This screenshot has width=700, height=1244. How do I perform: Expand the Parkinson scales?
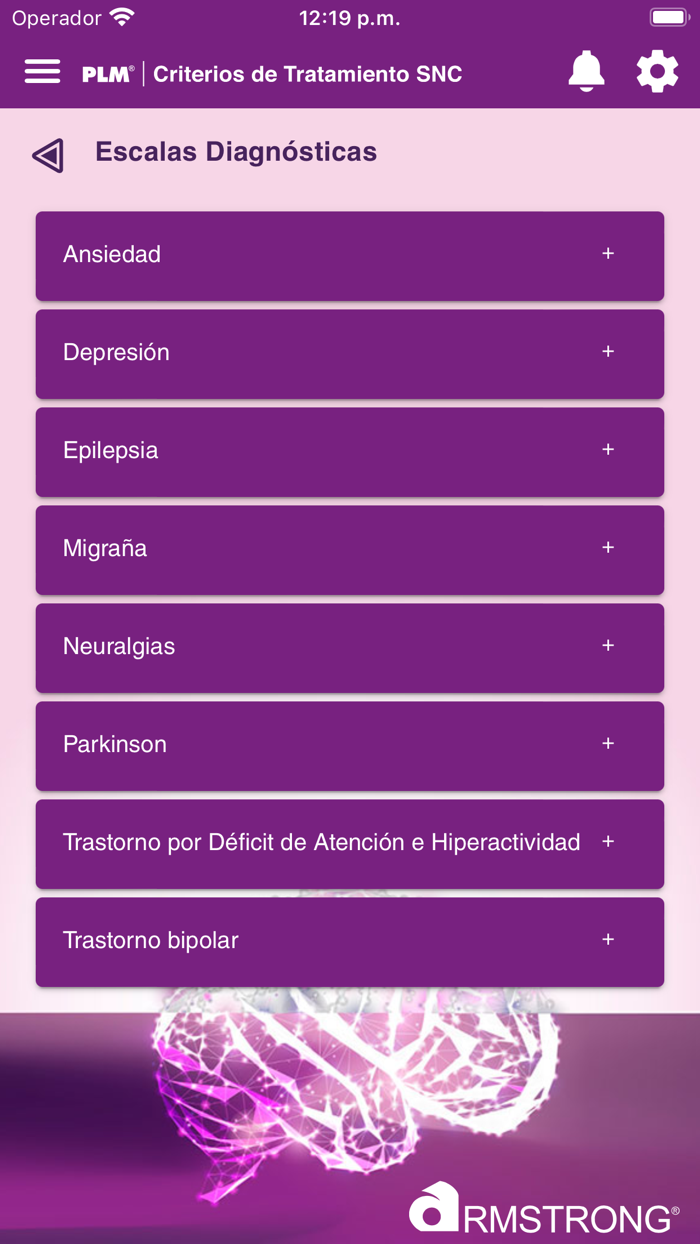pyautogui.click(x=350, y=746)
